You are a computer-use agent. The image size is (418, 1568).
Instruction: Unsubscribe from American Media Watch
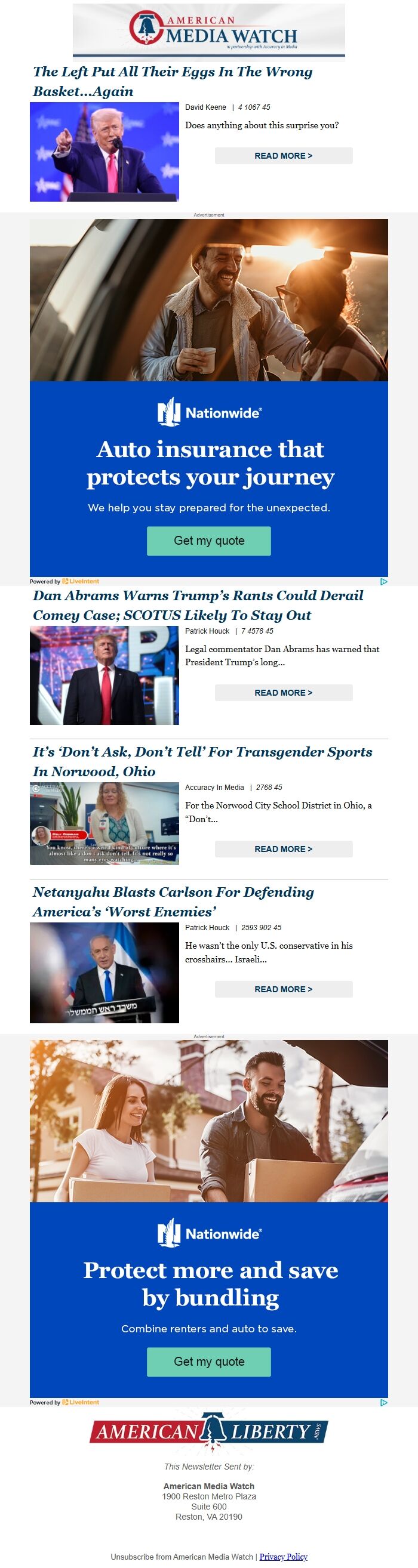[182, 1557]
